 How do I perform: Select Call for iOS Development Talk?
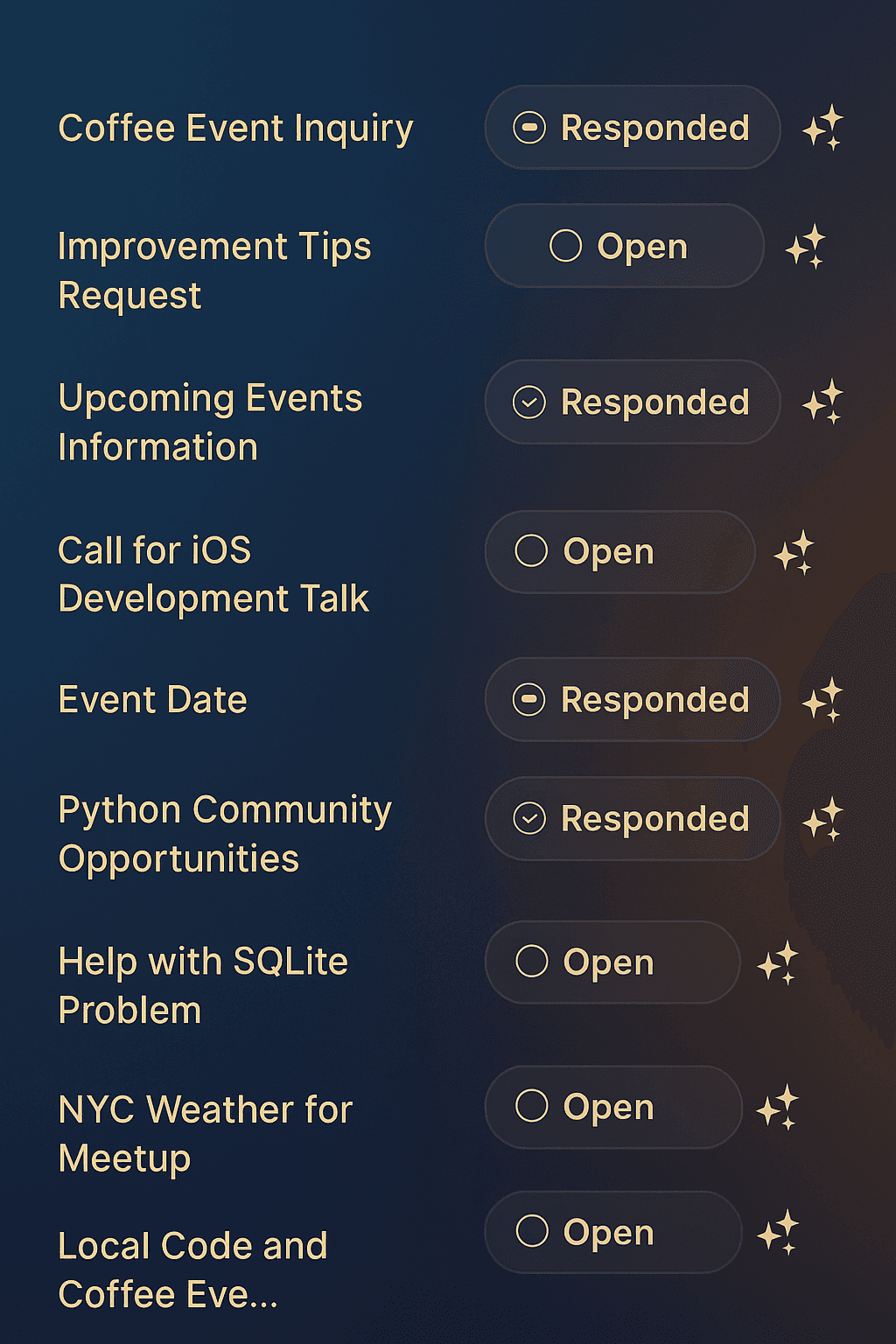pyautogui.click(x=213, y=574)
